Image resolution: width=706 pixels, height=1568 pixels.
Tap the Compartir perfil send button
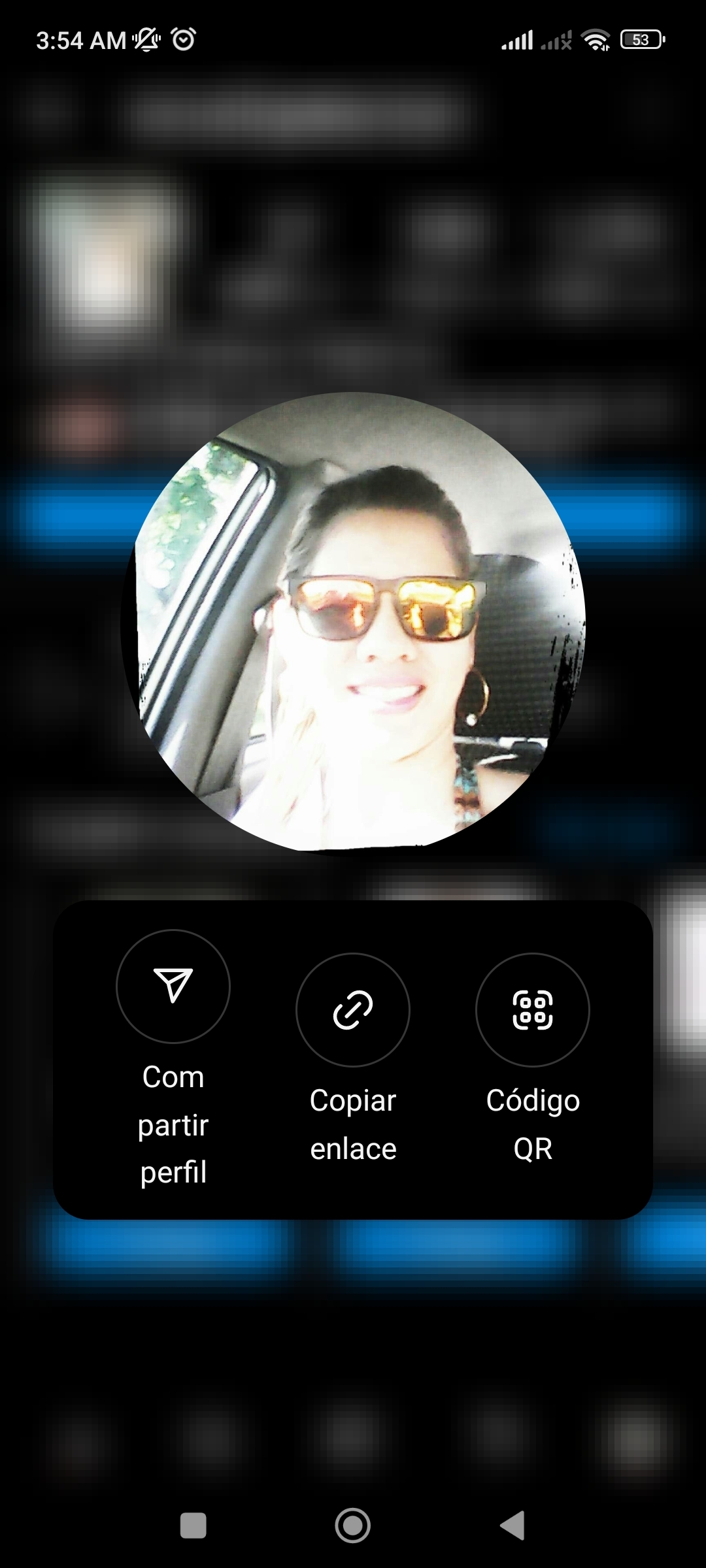click(173, 986)
